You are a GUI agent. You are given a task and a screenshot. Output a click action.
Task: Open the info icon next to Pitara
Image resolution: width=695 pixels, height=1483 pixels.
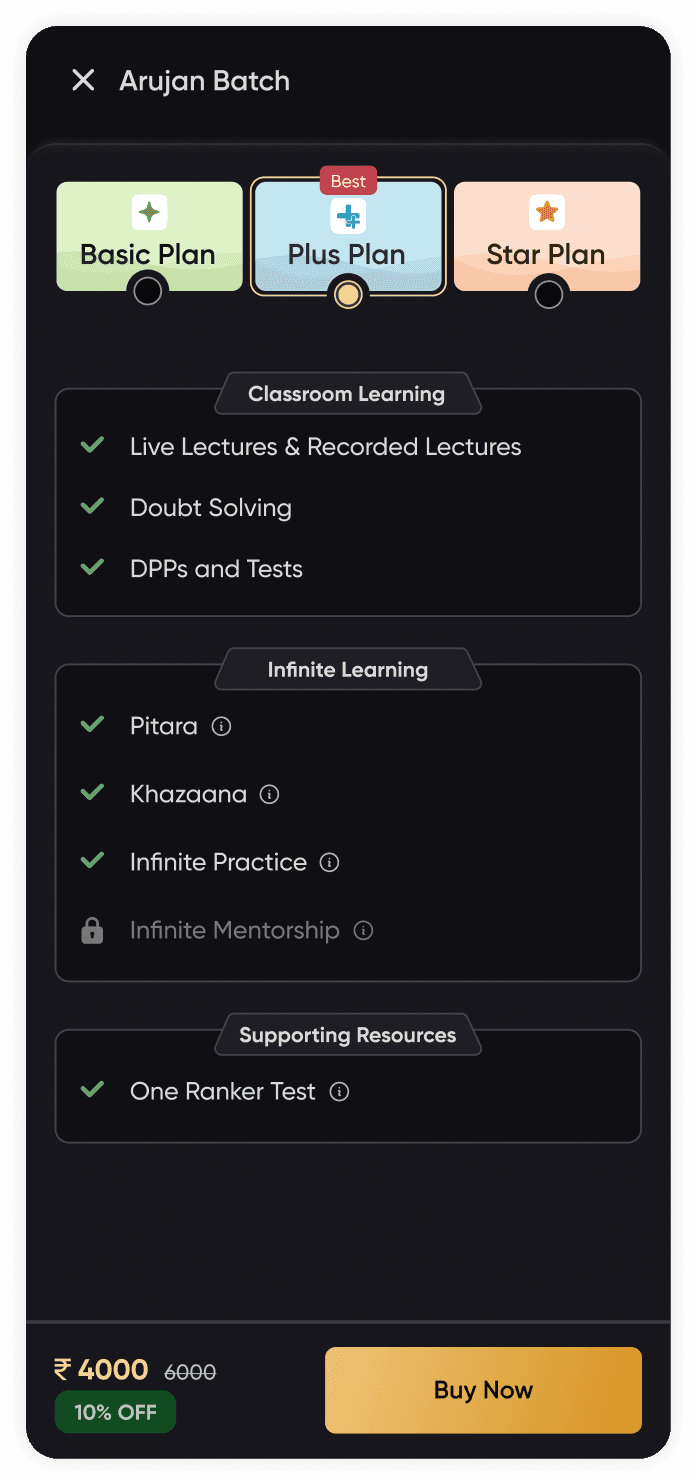222,726
